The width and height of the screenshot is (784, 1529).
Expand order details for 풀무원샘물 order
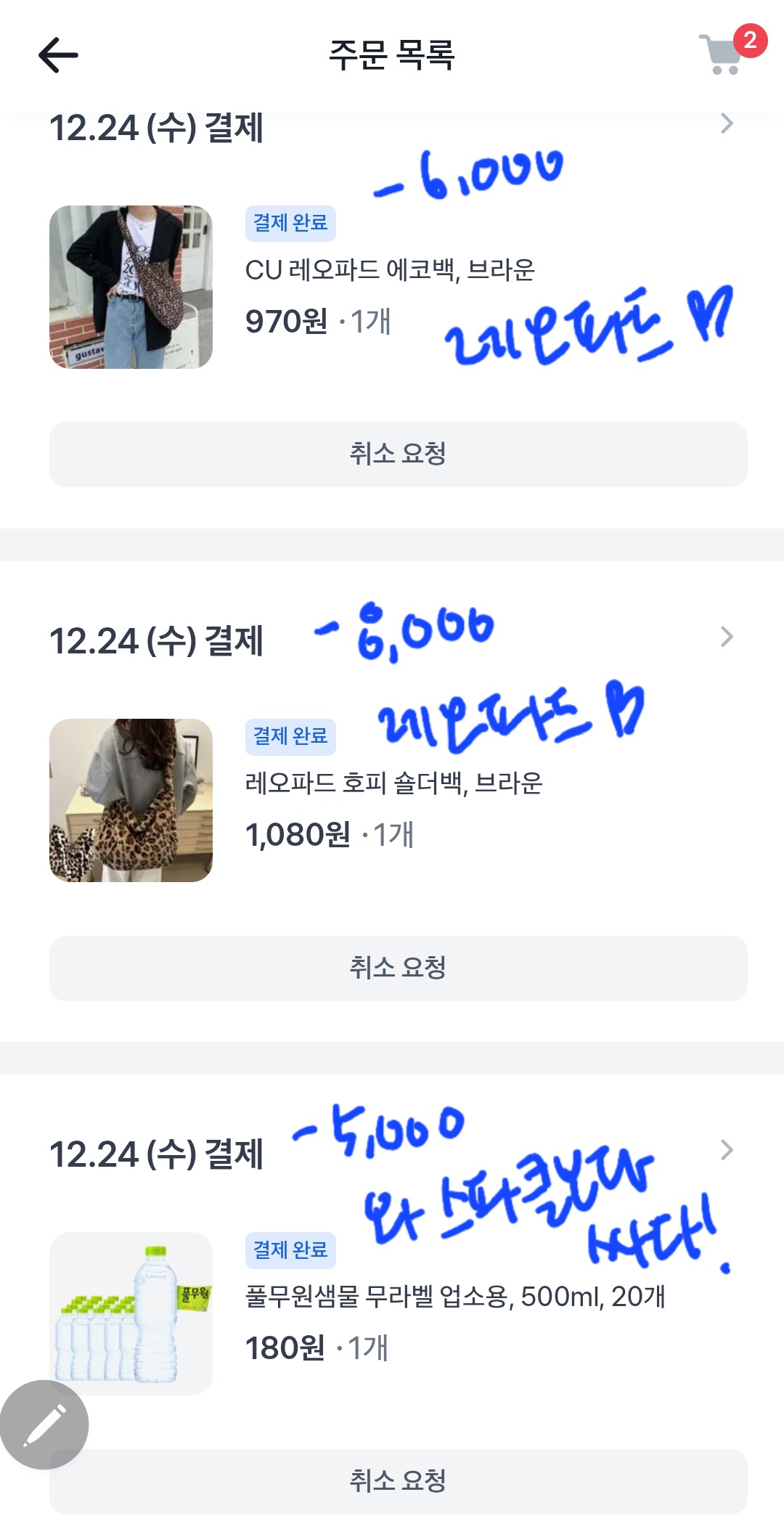[x=727, y=1150]
